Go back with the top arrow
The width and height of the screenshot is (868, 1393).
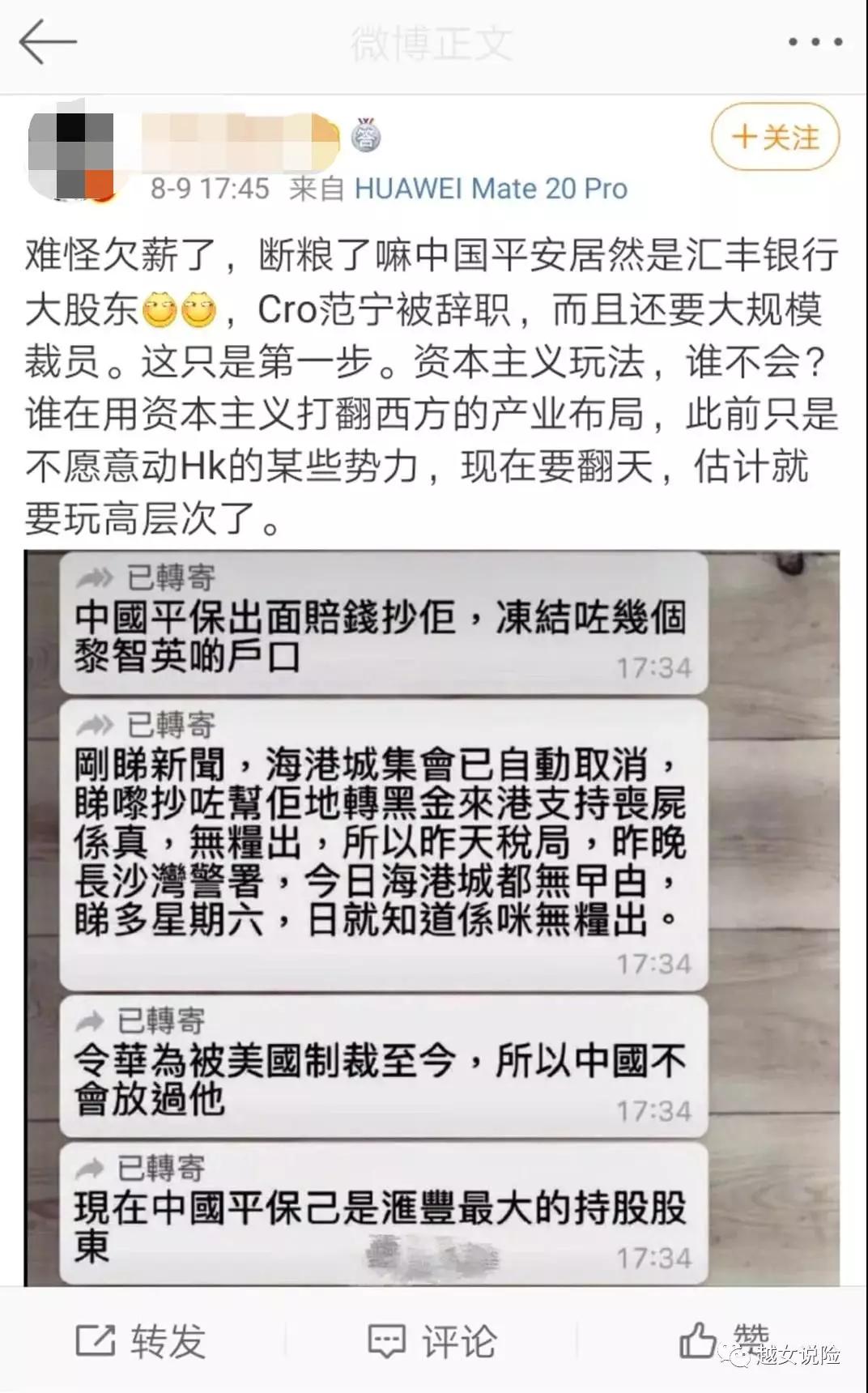point(48,41)
